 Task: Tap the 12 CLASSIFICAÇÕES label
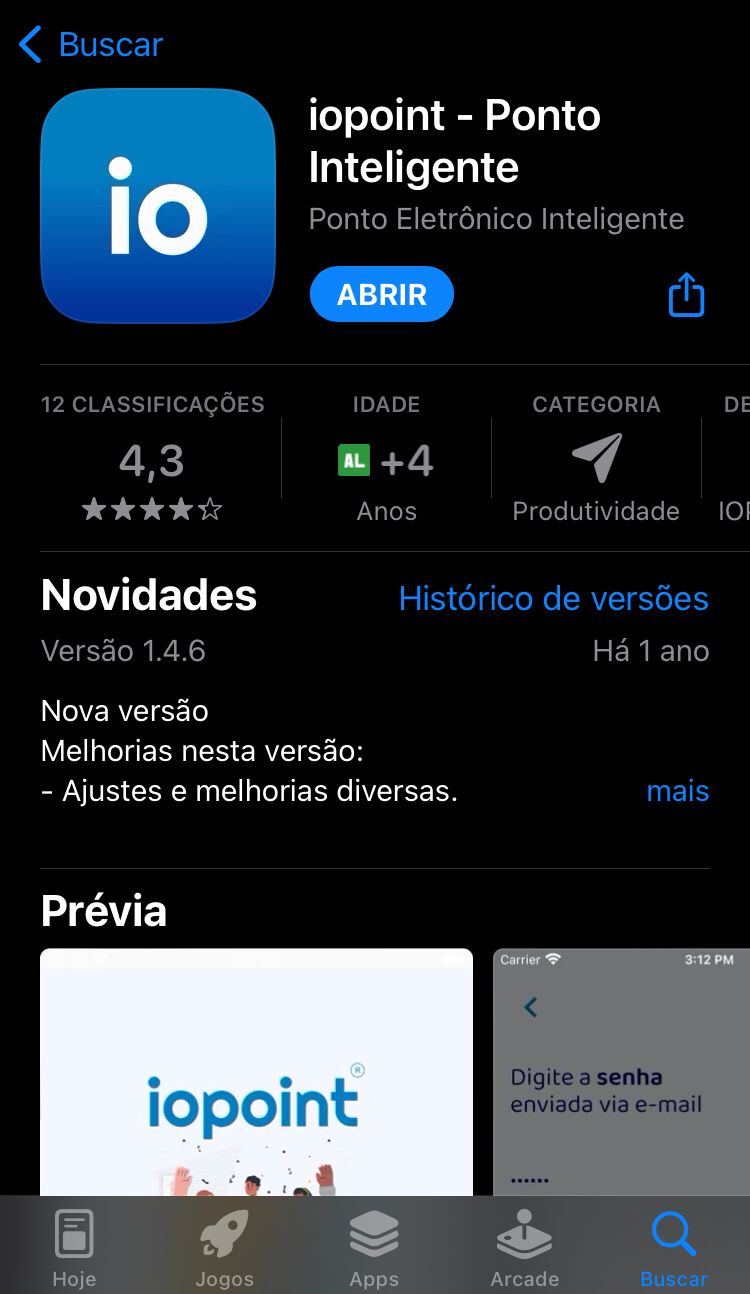click(x=151, y=404)
